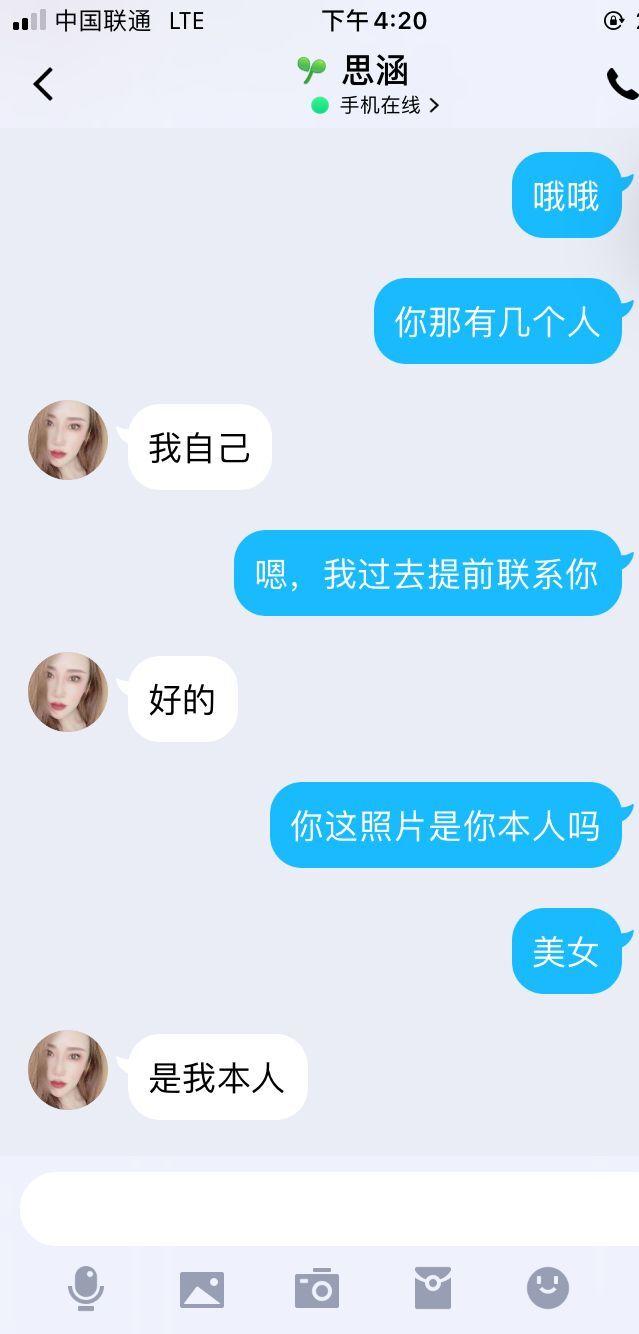Open the emoji panel
This screenshot has width=639, height=1334.
pyautogui.click(x=548, y=1288)
